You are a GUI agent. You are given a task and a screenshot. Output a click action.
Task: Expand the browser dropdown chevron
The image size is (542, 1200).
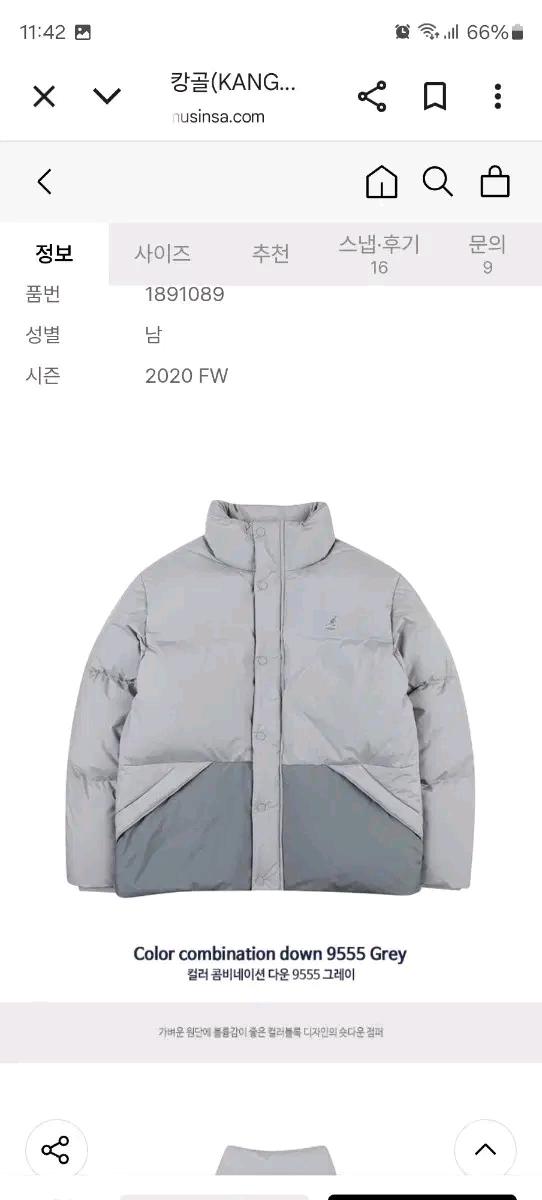click(x=107, y=96)
